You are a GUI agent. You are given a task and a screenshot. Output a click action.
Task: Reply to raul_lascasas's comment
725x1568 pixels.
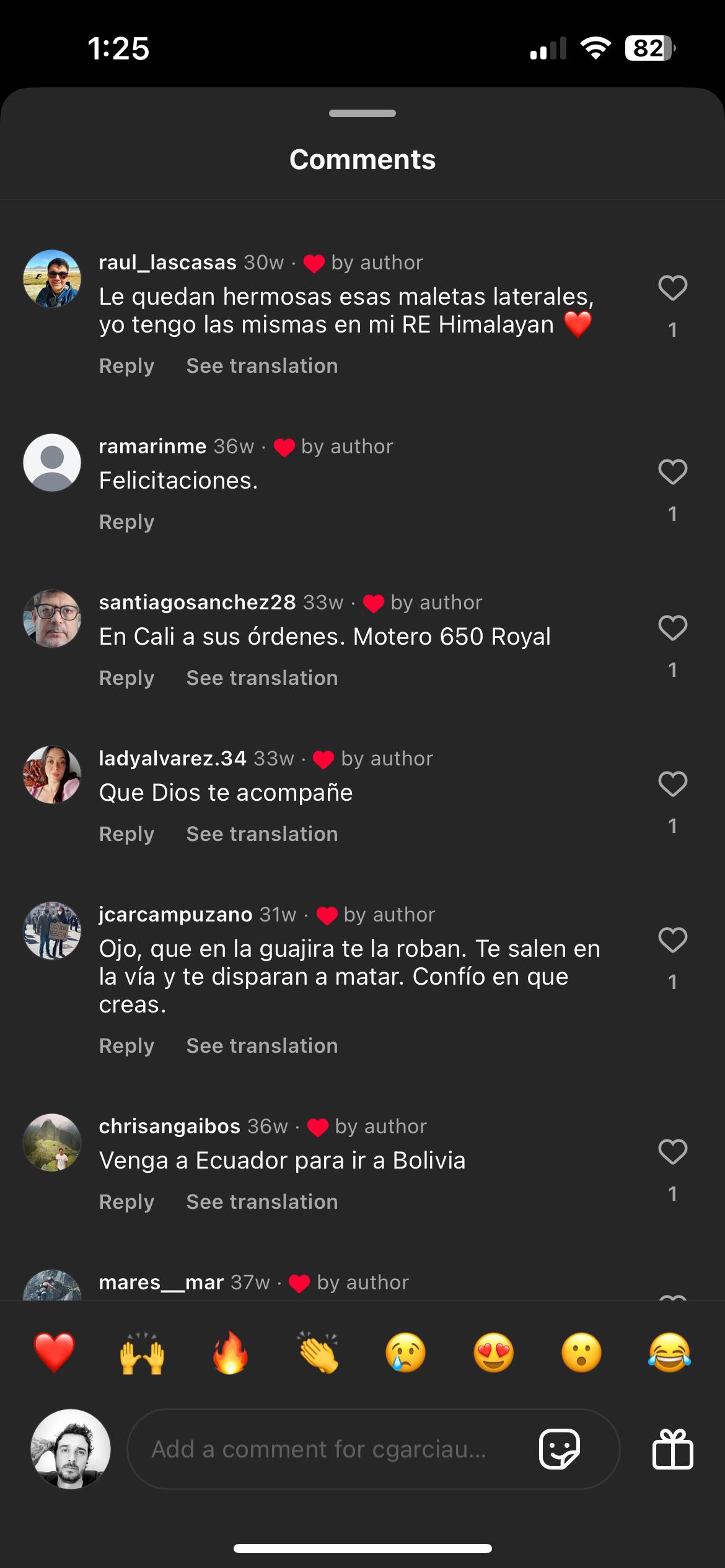pyautogui.click(x=126, y=366)
